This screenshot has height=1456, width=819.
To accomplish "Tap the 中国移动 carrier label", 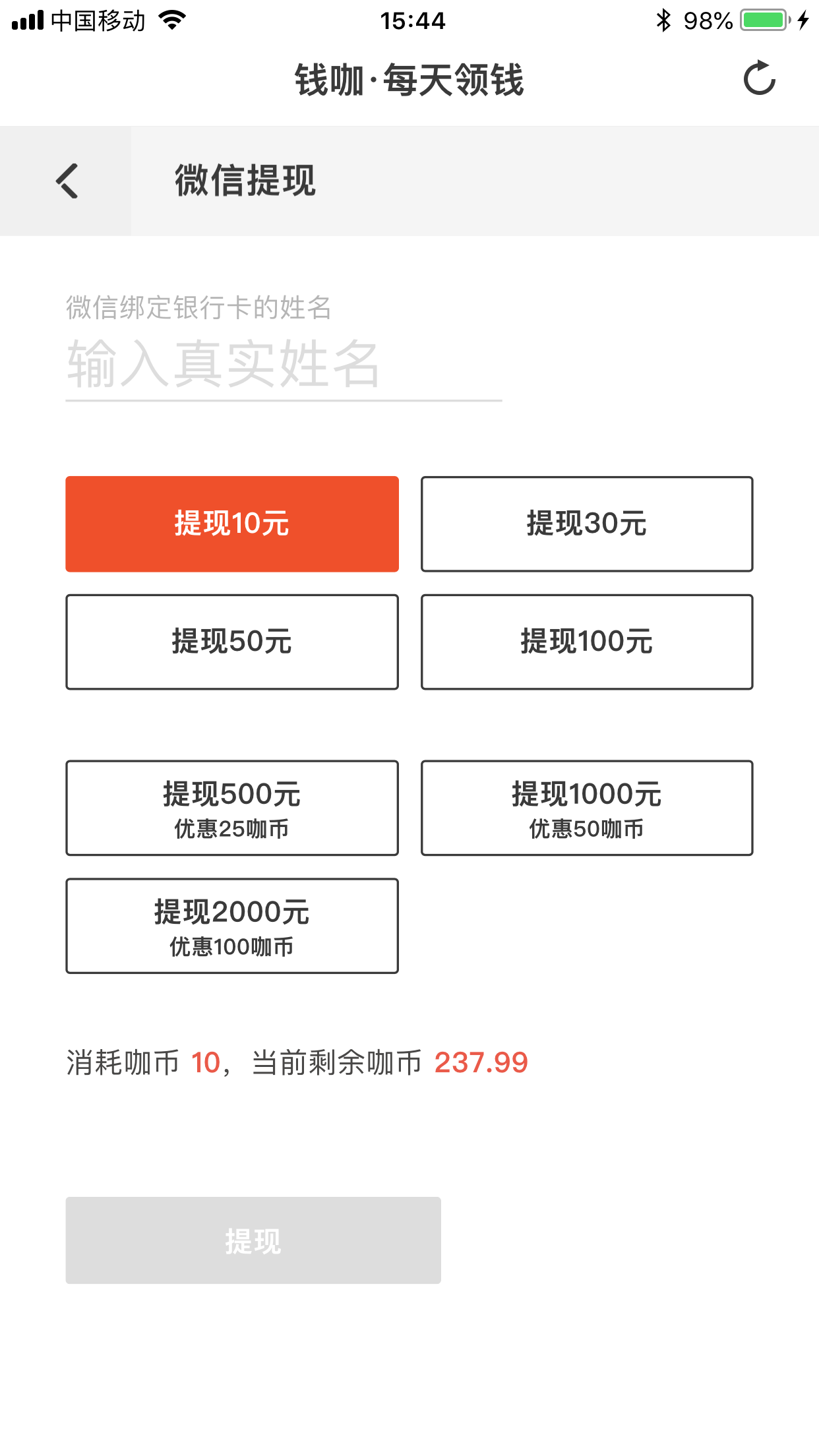I will 99,21.
